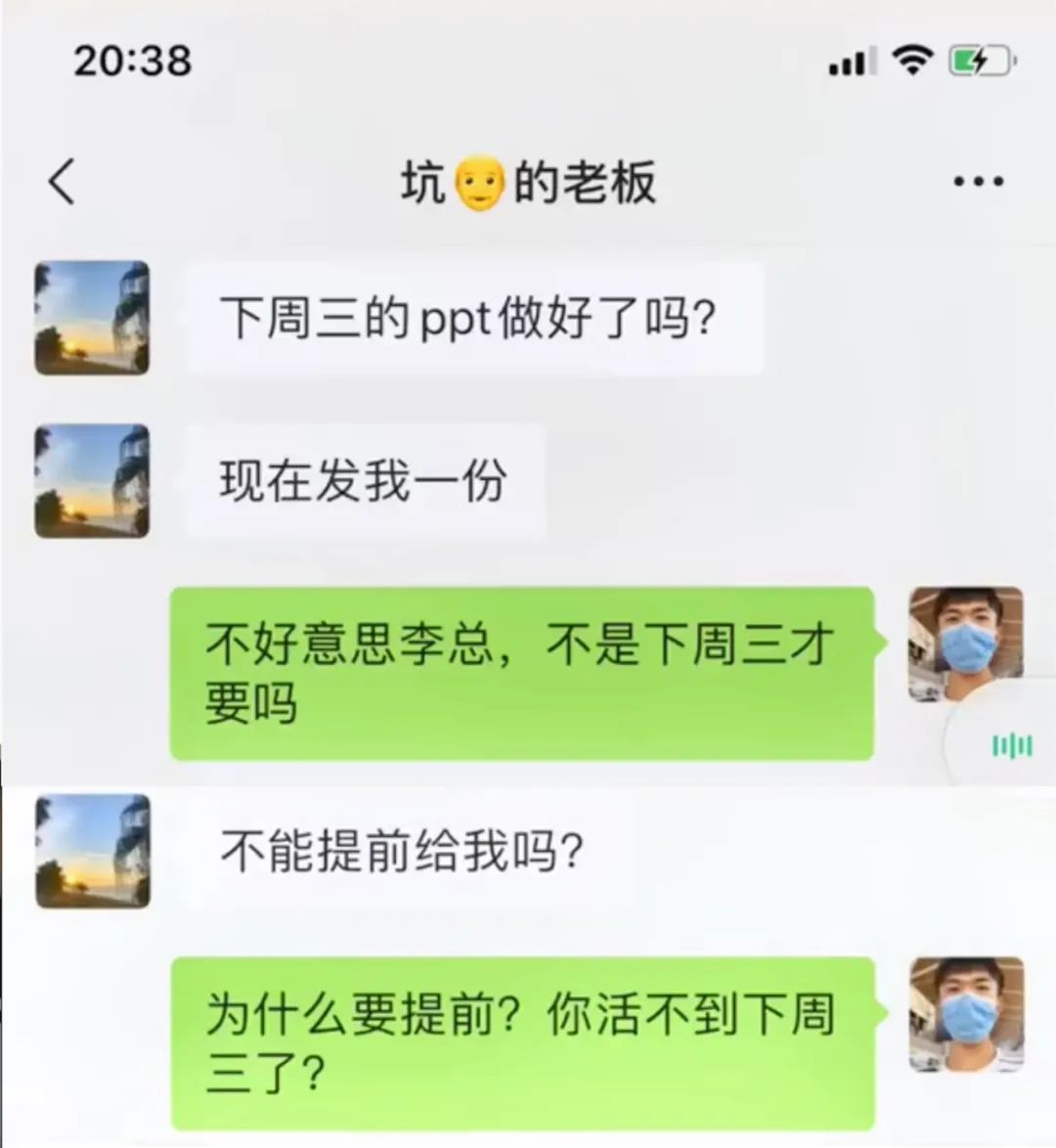The height and width of the screenshot is (1148, 1056).
Task: Tap the avatar beside 现在发我一份
Action: click(x=92, y=481)
